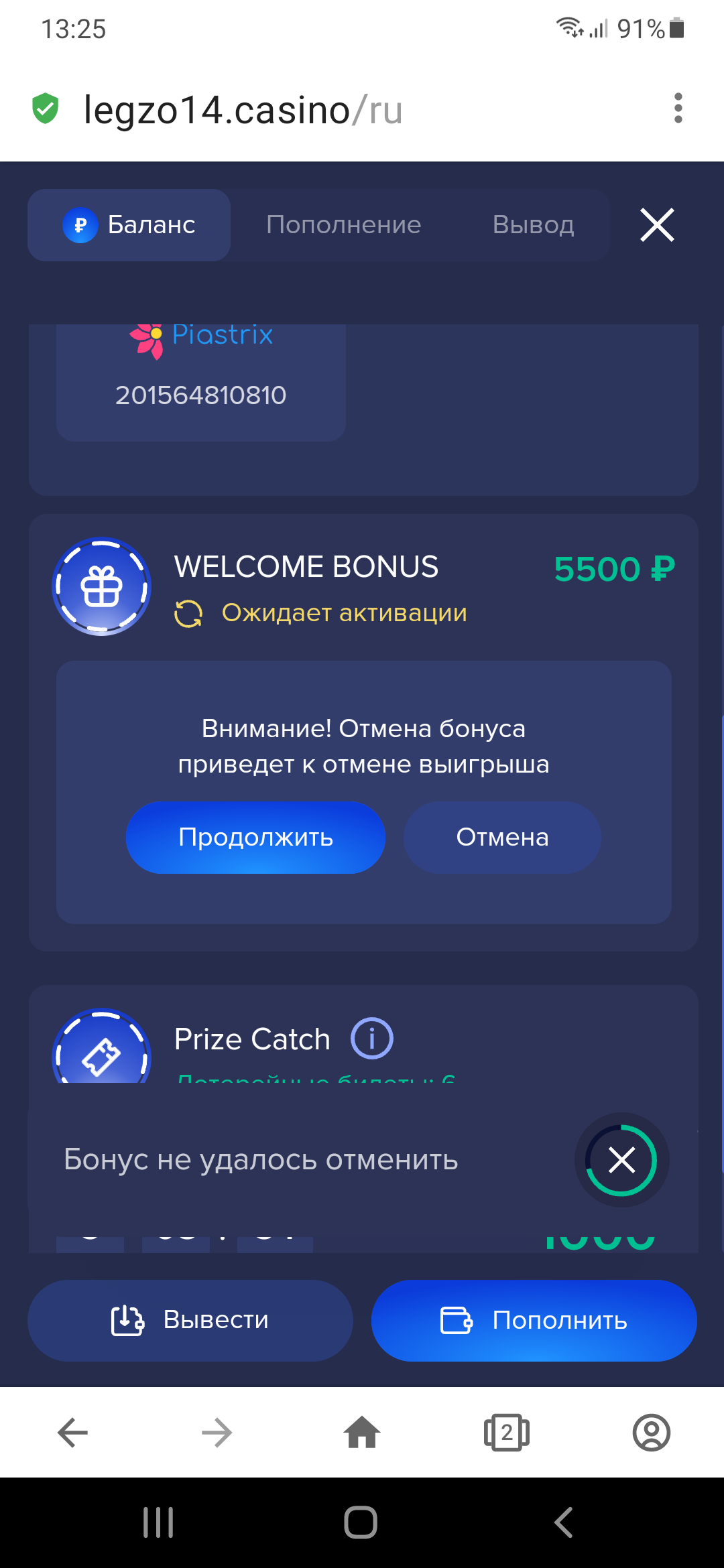Switch to the Вывод tab
This screenshot has width=724, height=1568.
533,225
